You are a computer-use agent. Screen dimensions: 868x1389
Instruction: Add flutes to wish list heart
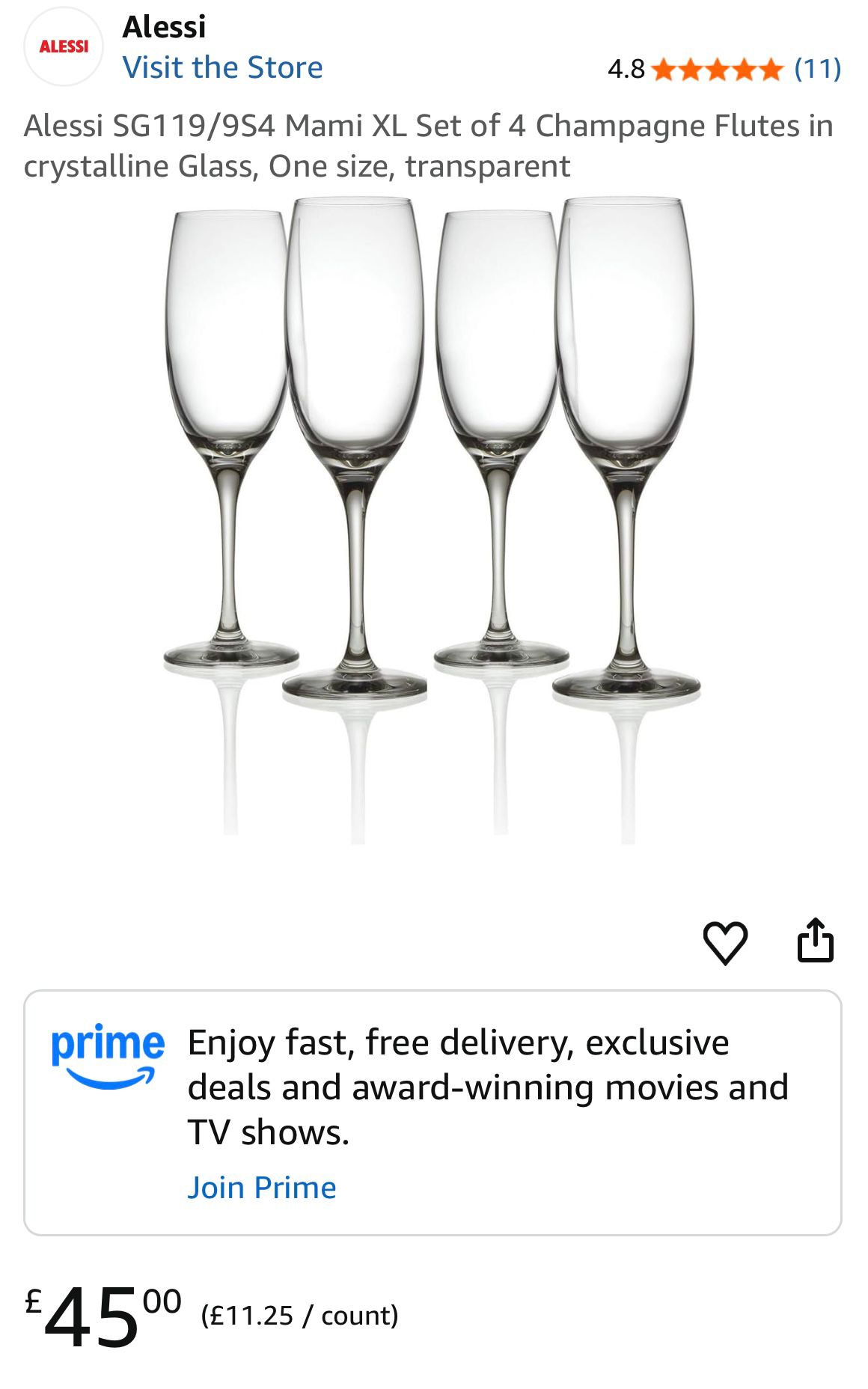click(x=725, y=941)
